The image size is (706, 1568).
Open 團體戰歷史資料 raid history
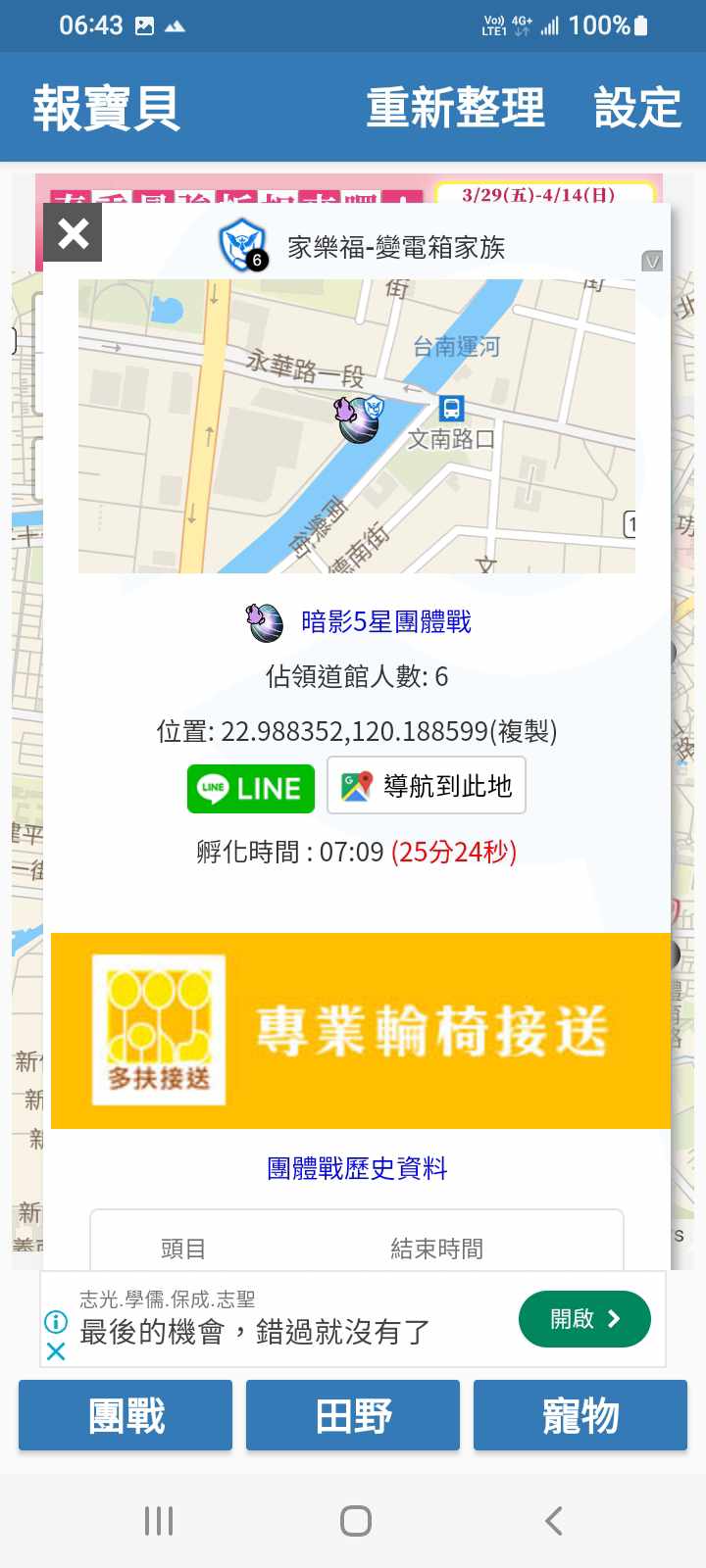tap(357, 1168)
